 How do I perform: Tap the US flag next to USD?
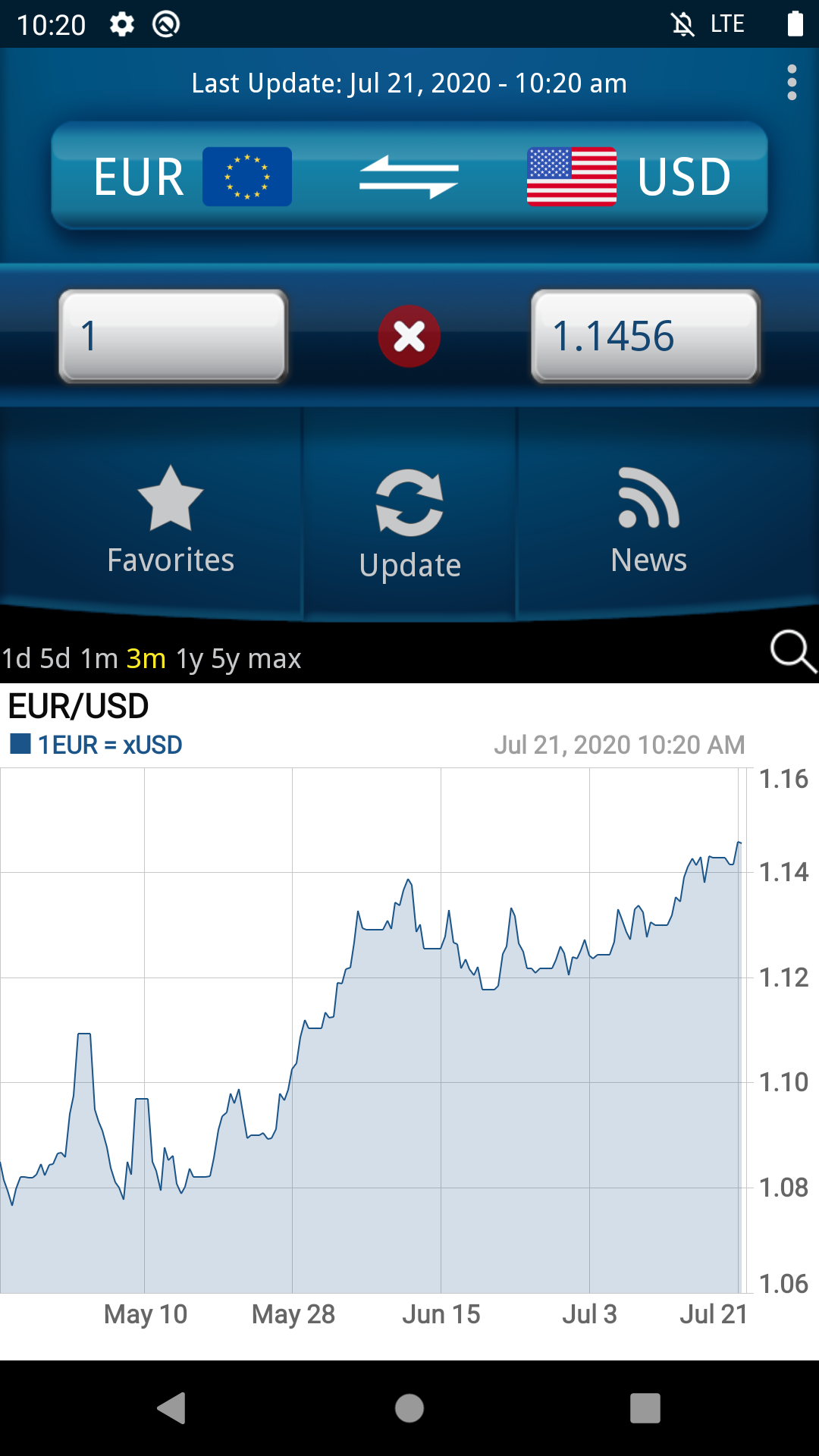(x=573, y=177)
